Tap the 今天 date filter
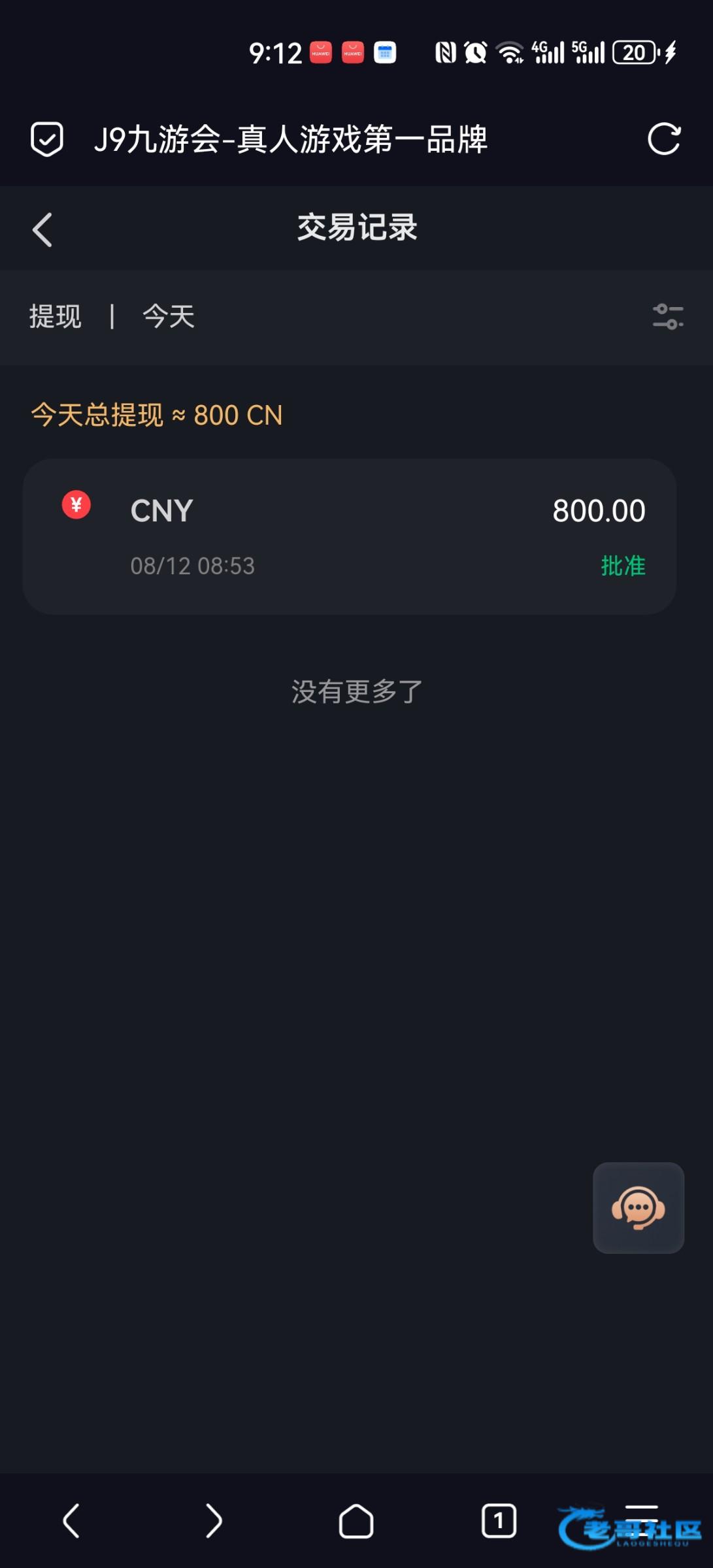Screen dimensions: 713x1568 169,317
